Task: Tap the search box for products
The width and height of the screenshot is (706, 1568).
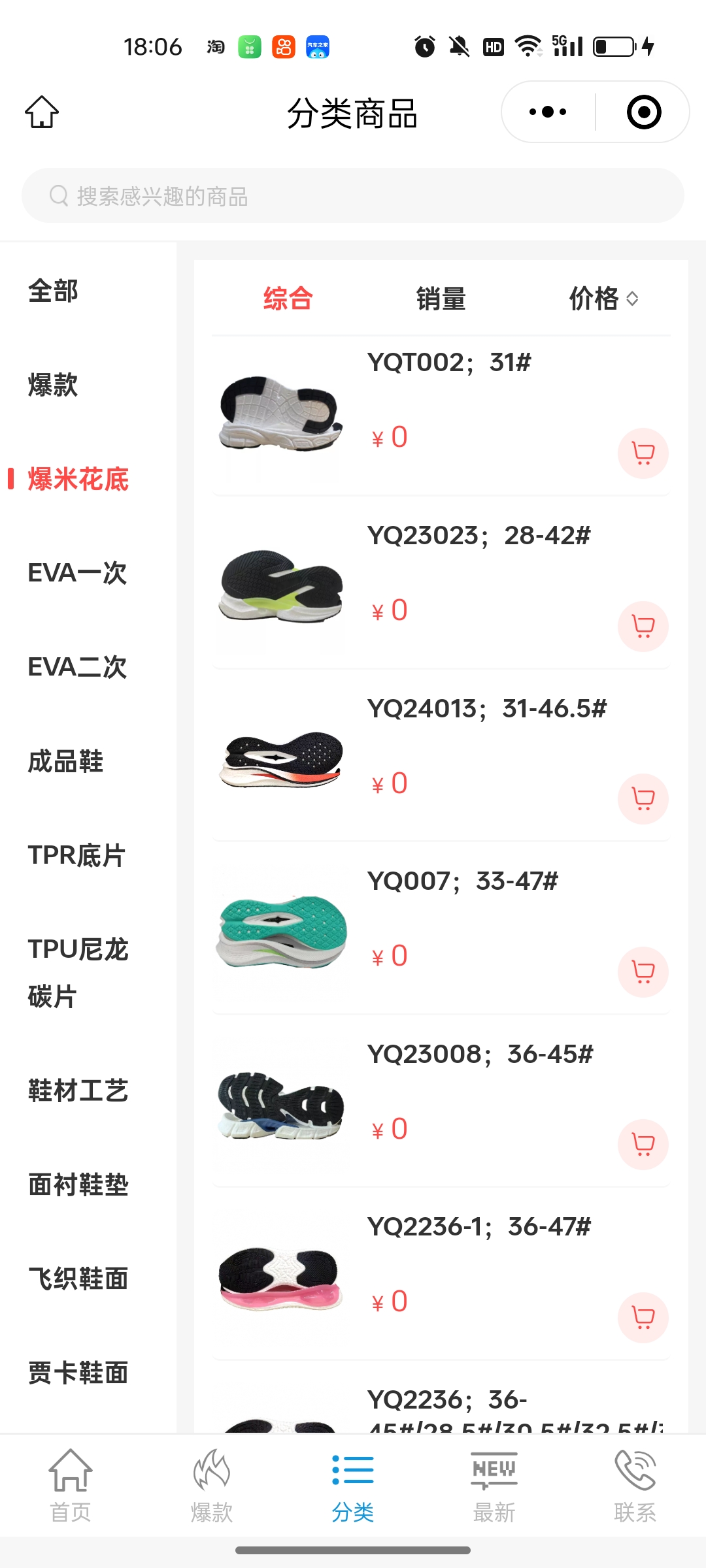Action: coord(353,196)
